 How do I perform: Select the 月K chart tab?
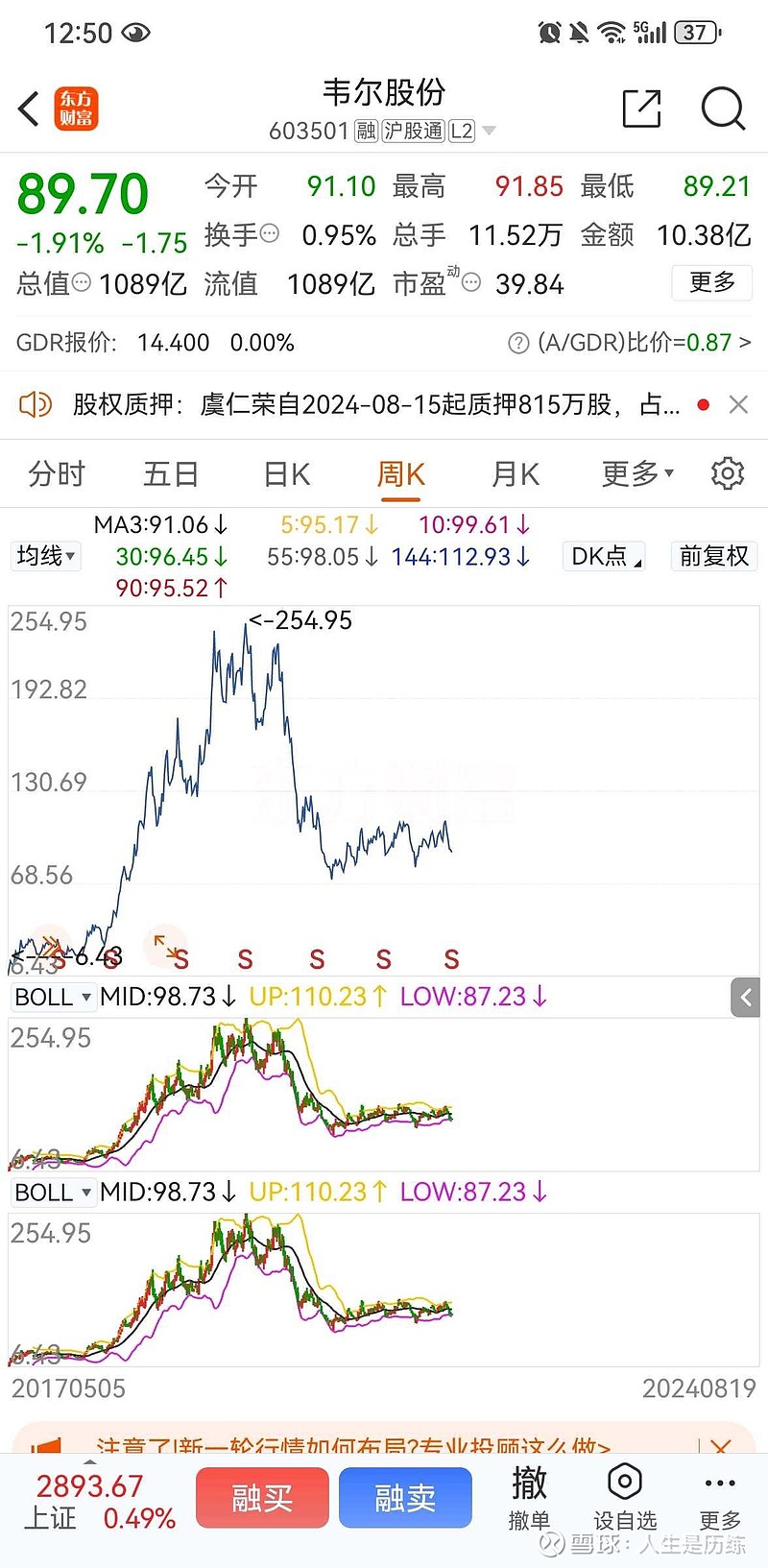[x=516, y=474]
